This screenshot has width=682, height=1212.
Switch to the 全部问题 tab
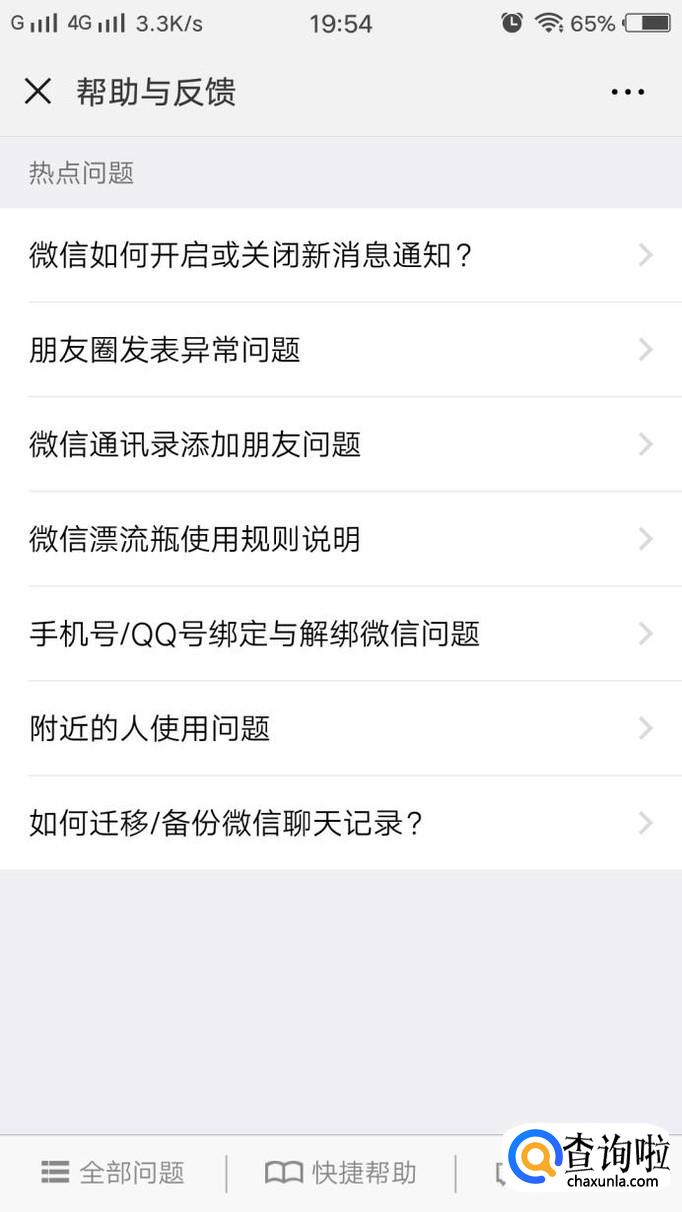114,1172
